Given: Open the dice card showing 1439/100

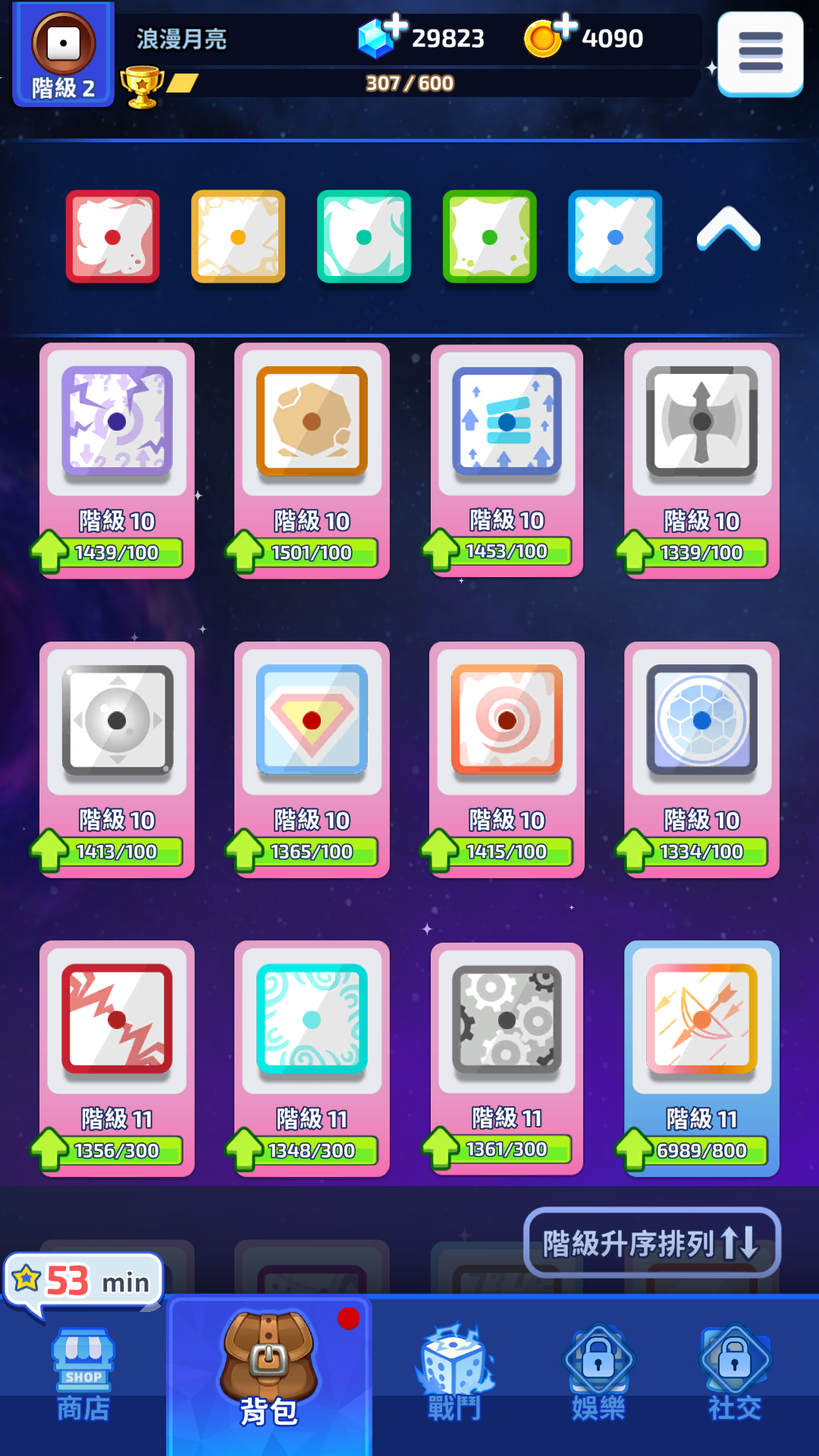Looking at the screenshot, I should (117, 460).
